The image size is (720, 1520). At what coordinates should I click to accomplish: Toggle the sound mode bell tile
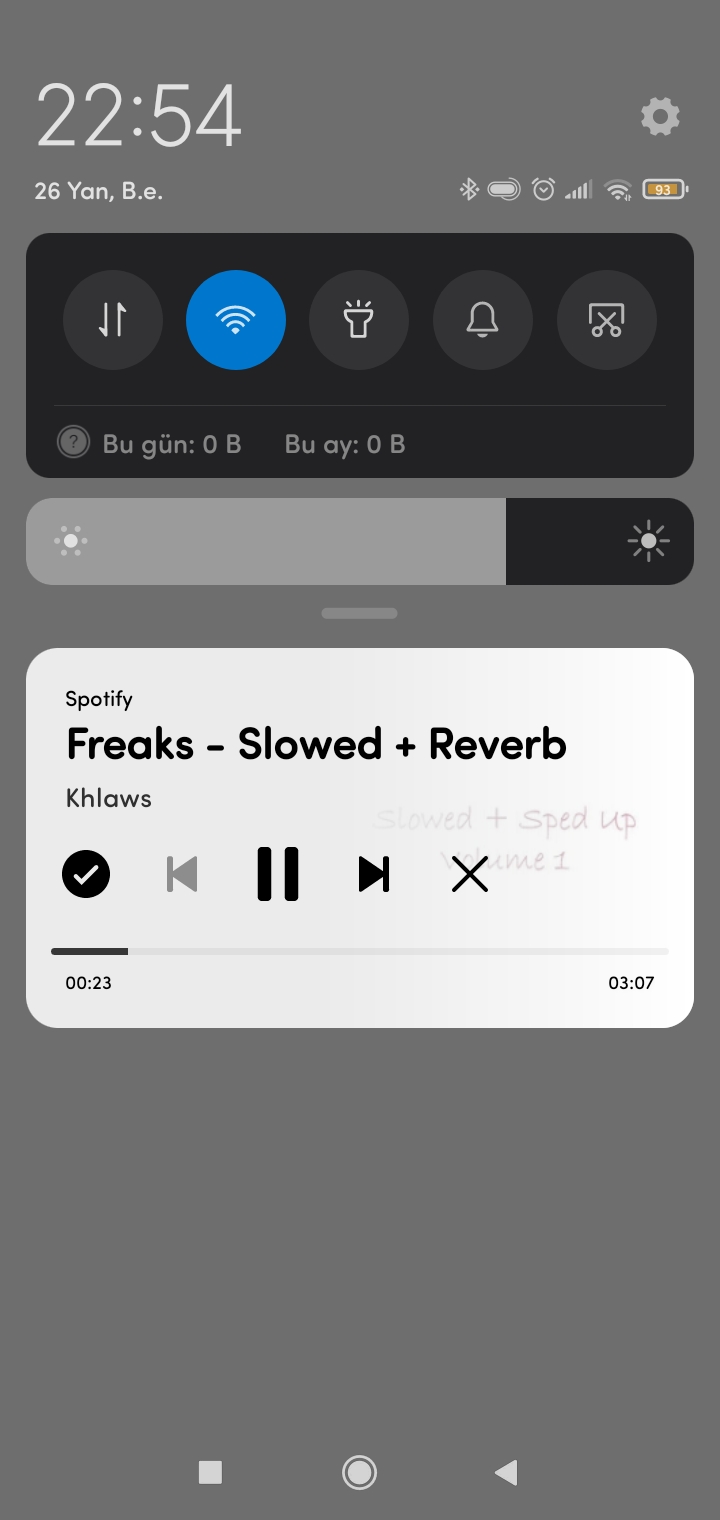[483, 320]
